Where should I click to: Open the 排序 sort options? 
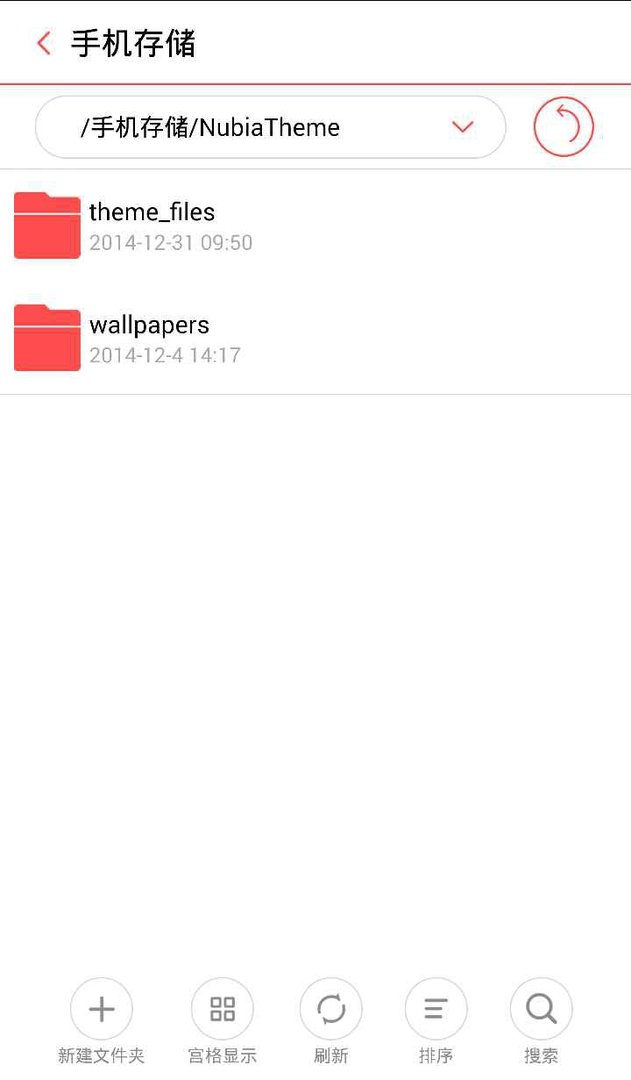[436, 1010]
